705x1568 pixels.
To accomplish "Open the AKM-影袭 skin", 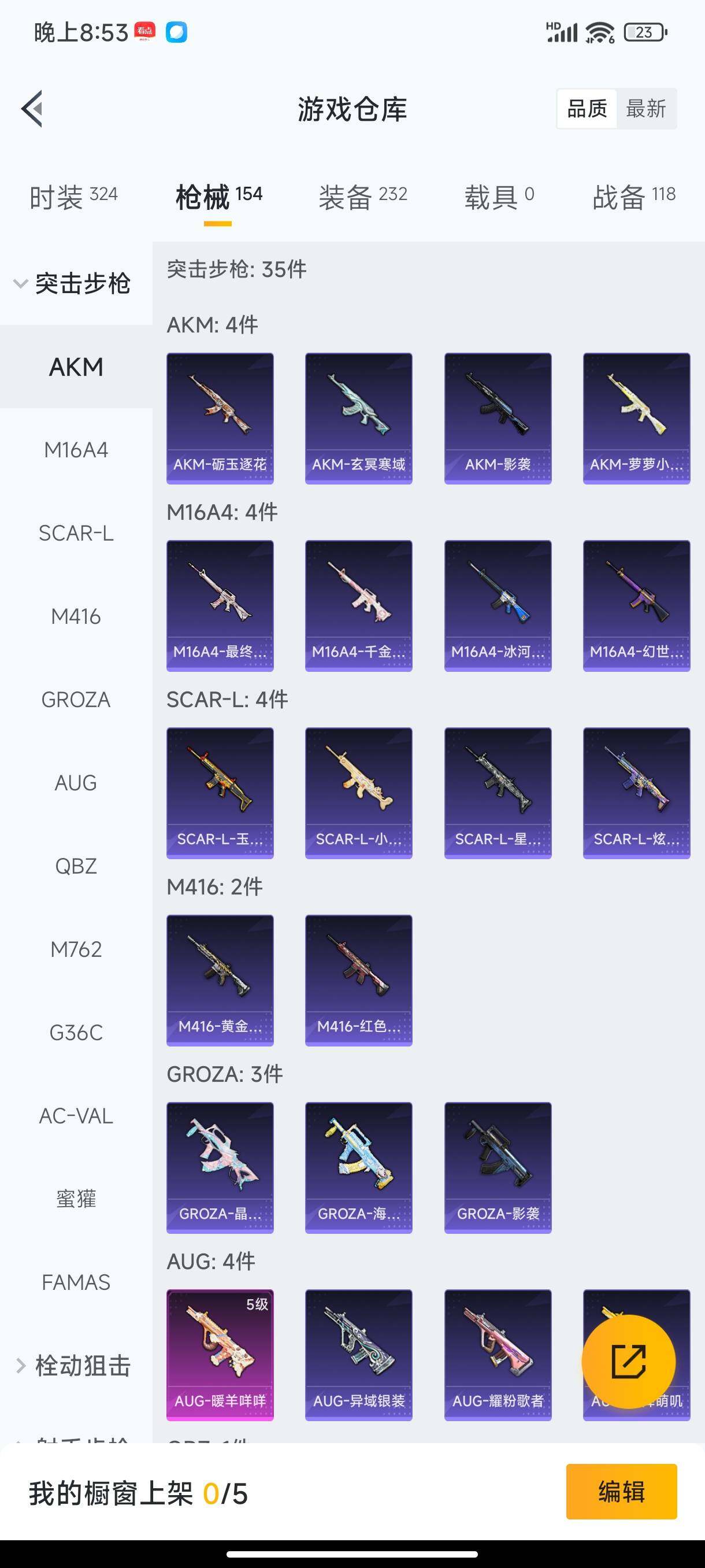I will click(498, 418).
